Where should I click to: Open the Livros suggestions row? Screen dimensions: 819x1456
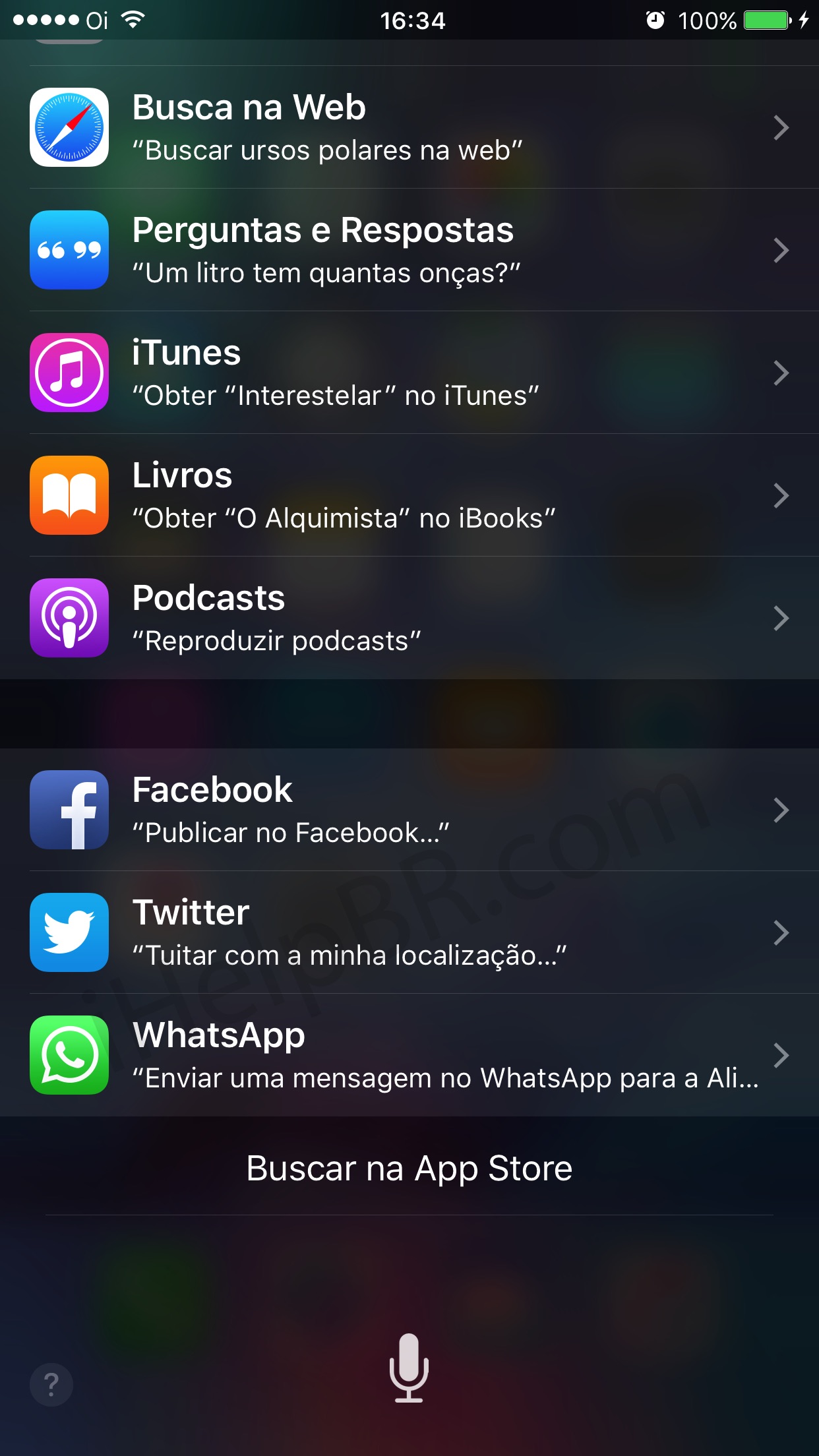(x=409, y=495)
